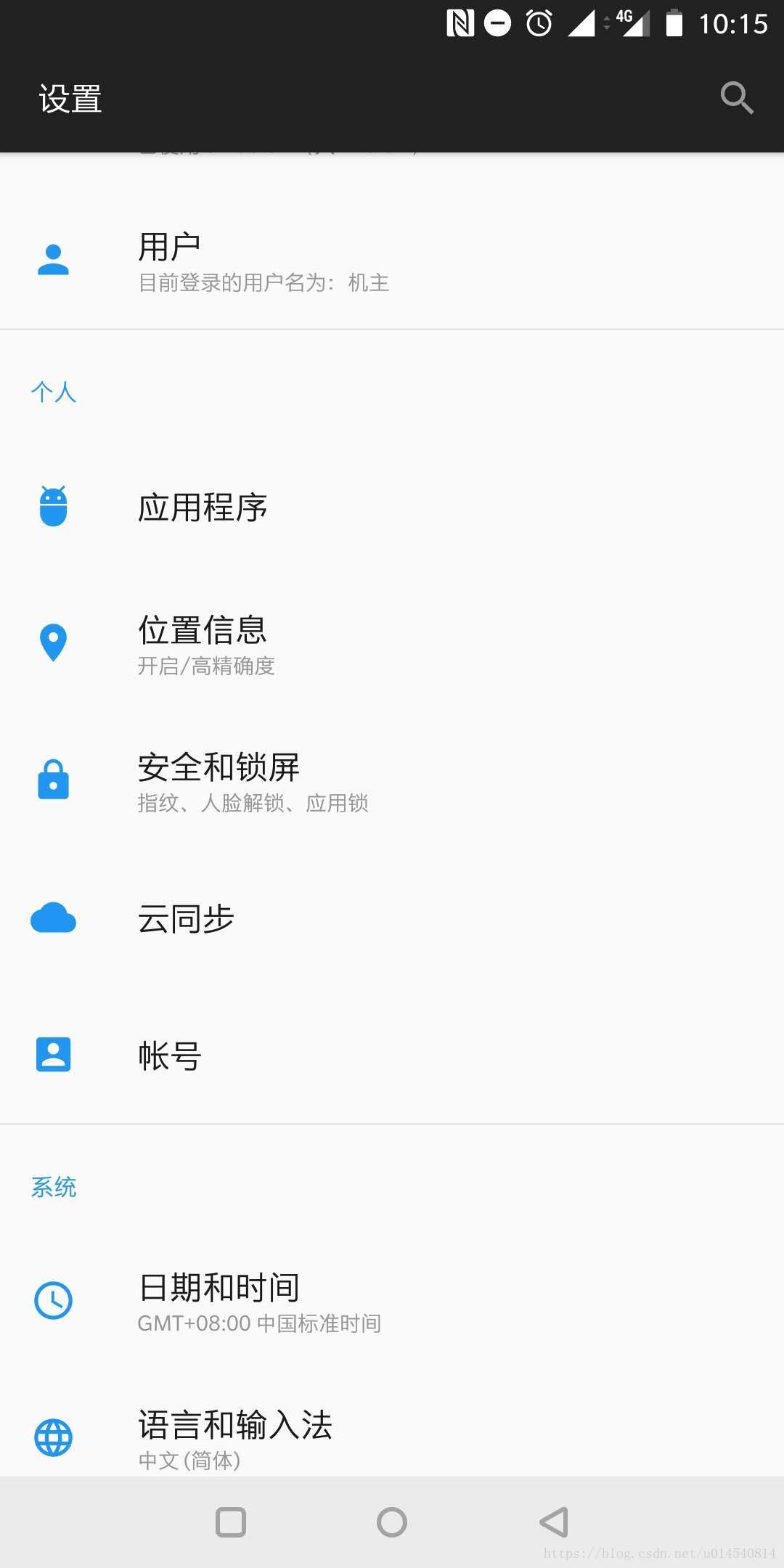
Task: Open 位置信息 location settings
Action: [392, 643]
